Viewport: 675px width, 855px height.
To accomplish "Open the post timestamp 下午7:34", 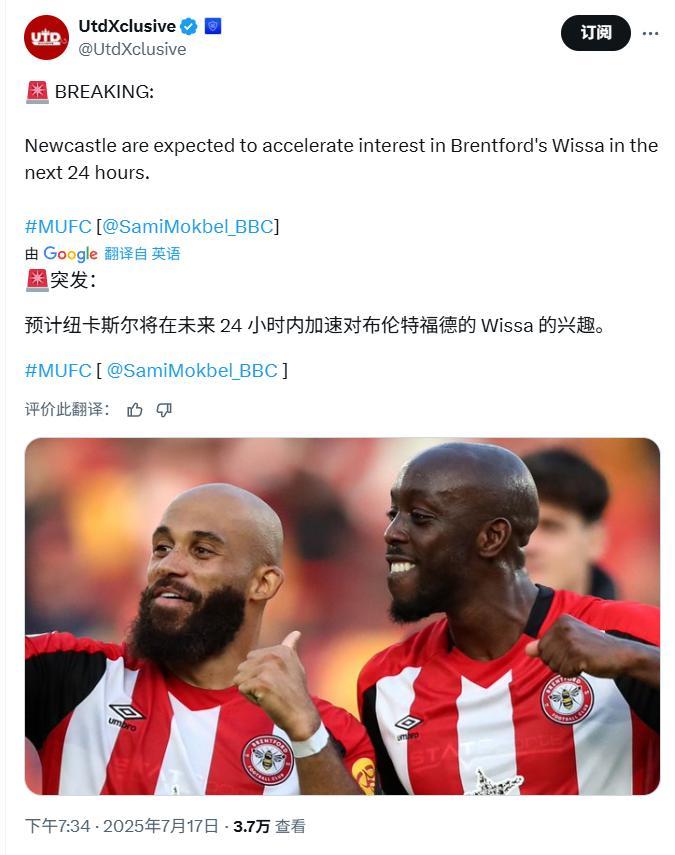I will click(57, 826).
